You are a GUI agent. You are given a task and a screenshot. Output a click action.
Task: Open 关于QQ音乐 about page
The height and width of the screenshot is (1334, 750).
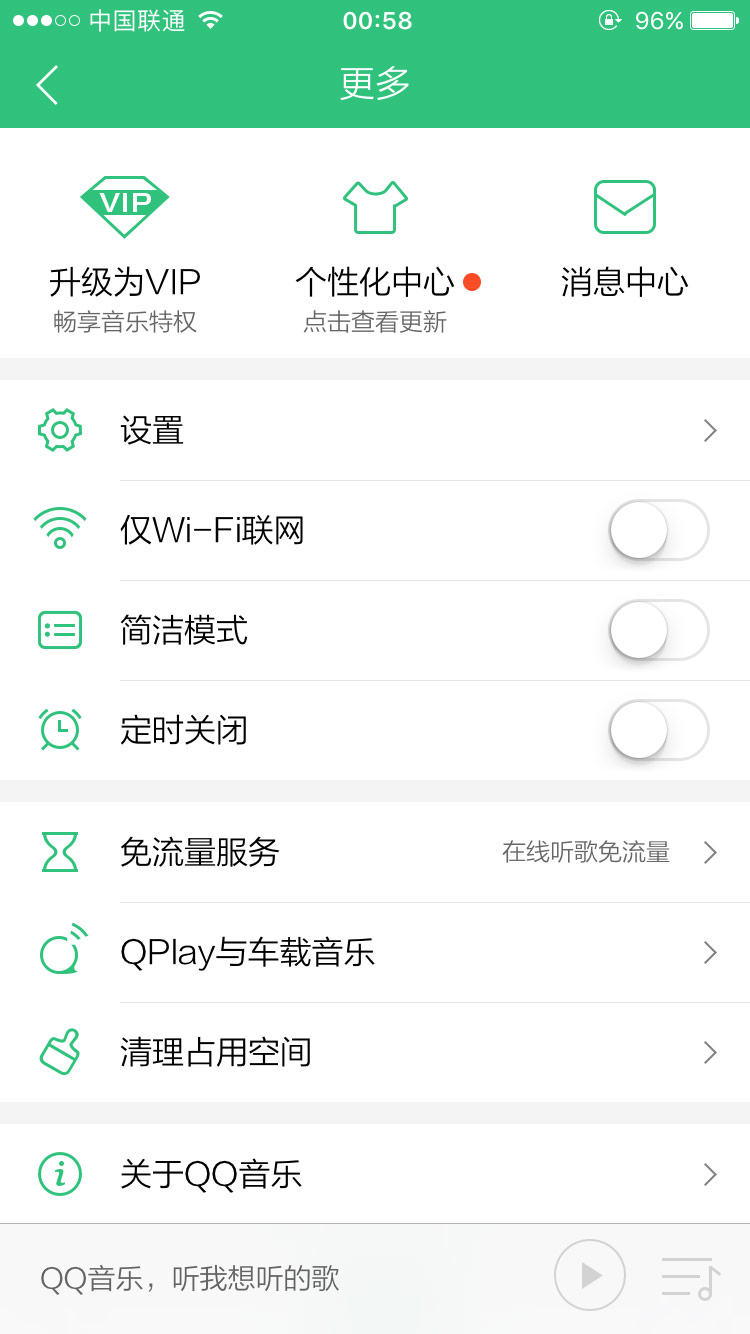[x=375, y=1174]
